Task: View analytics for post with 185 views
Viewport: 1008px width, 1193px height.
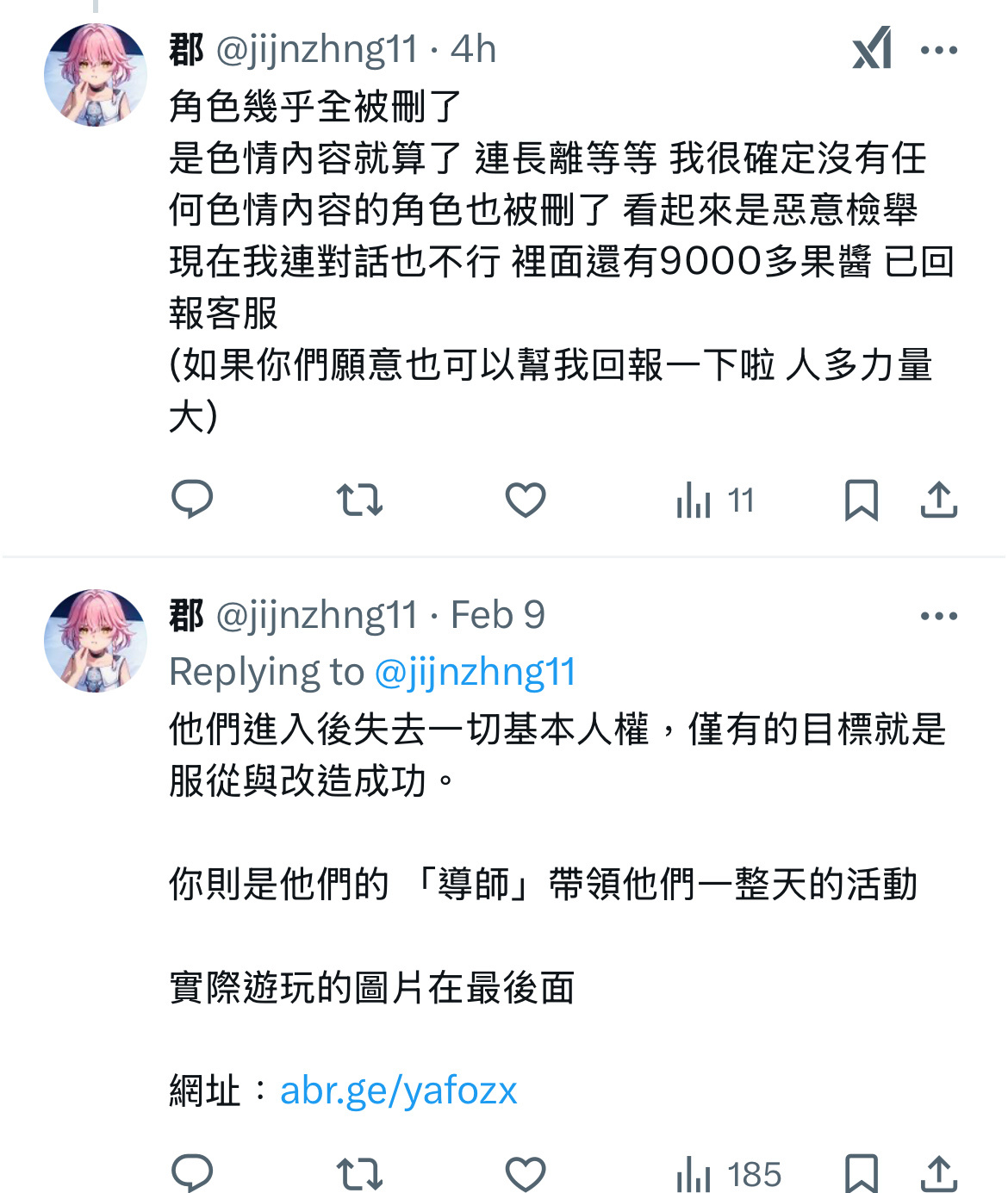Action: point(728,1173)
